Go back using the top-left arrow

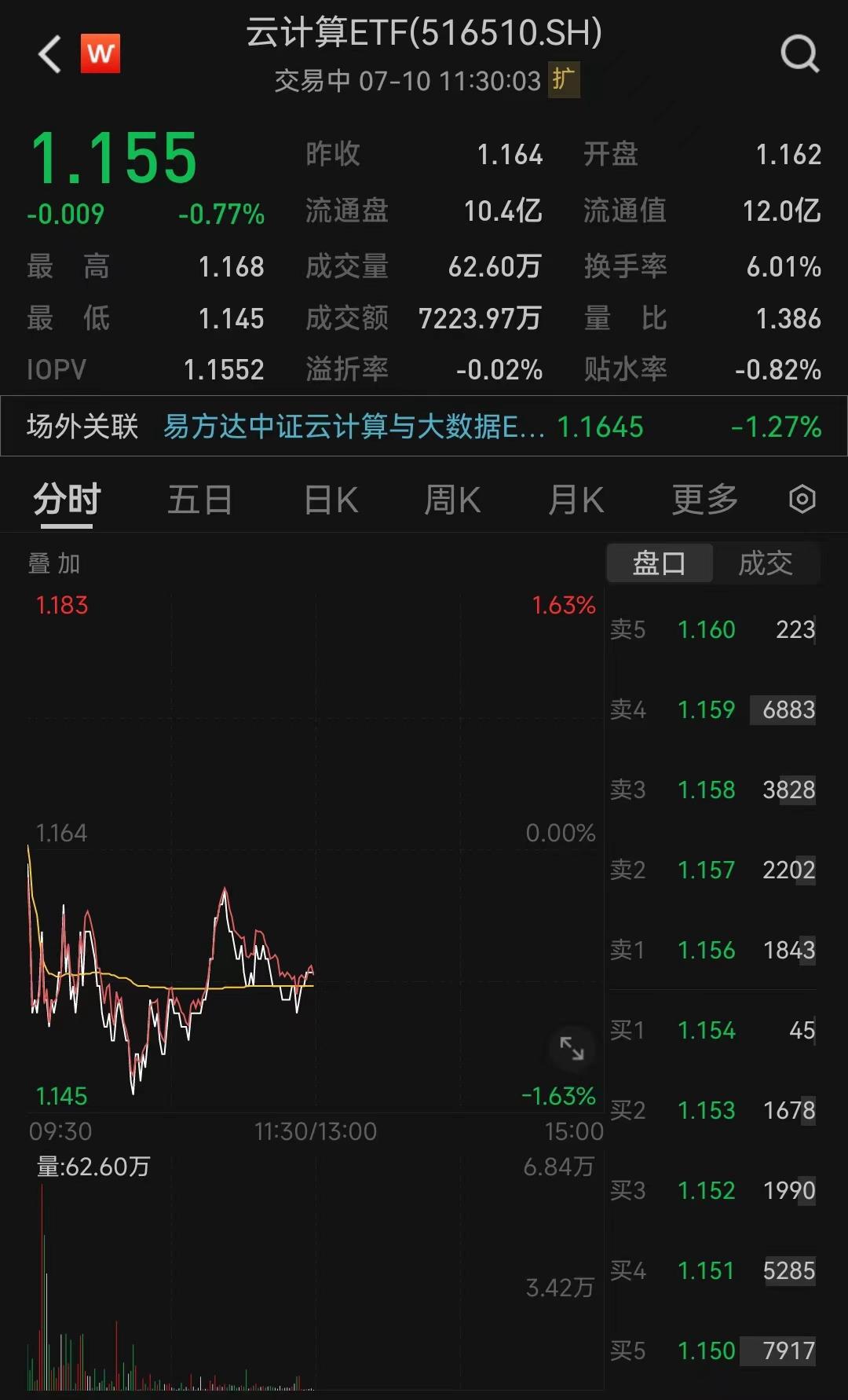(x=49, y=54)
